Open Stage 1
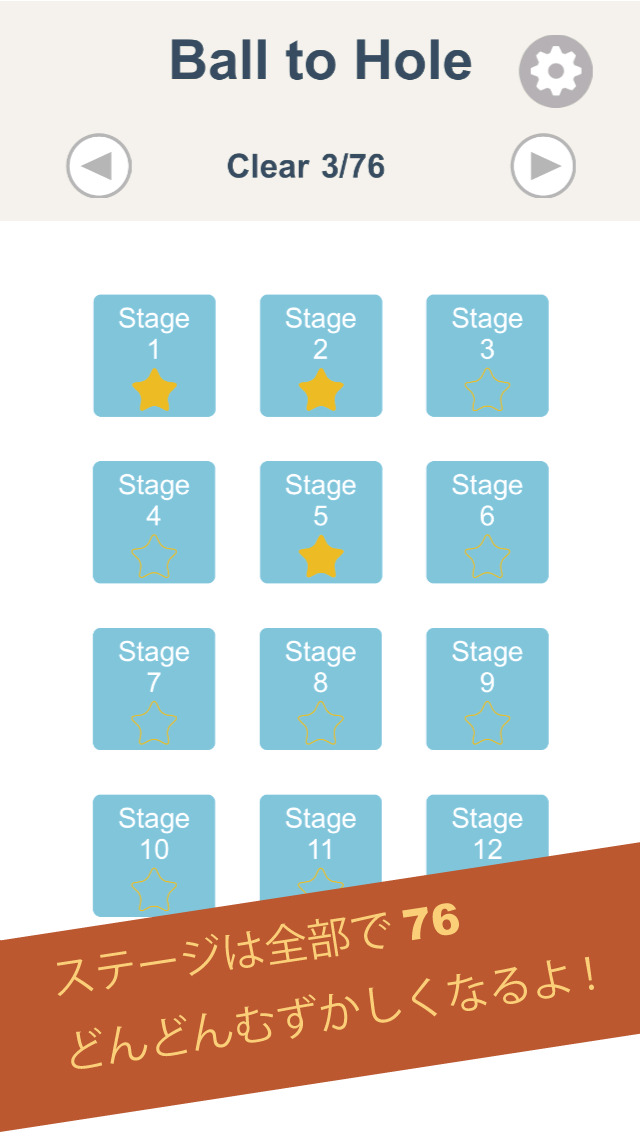640x1136 pixels. (x=154, y=355)
